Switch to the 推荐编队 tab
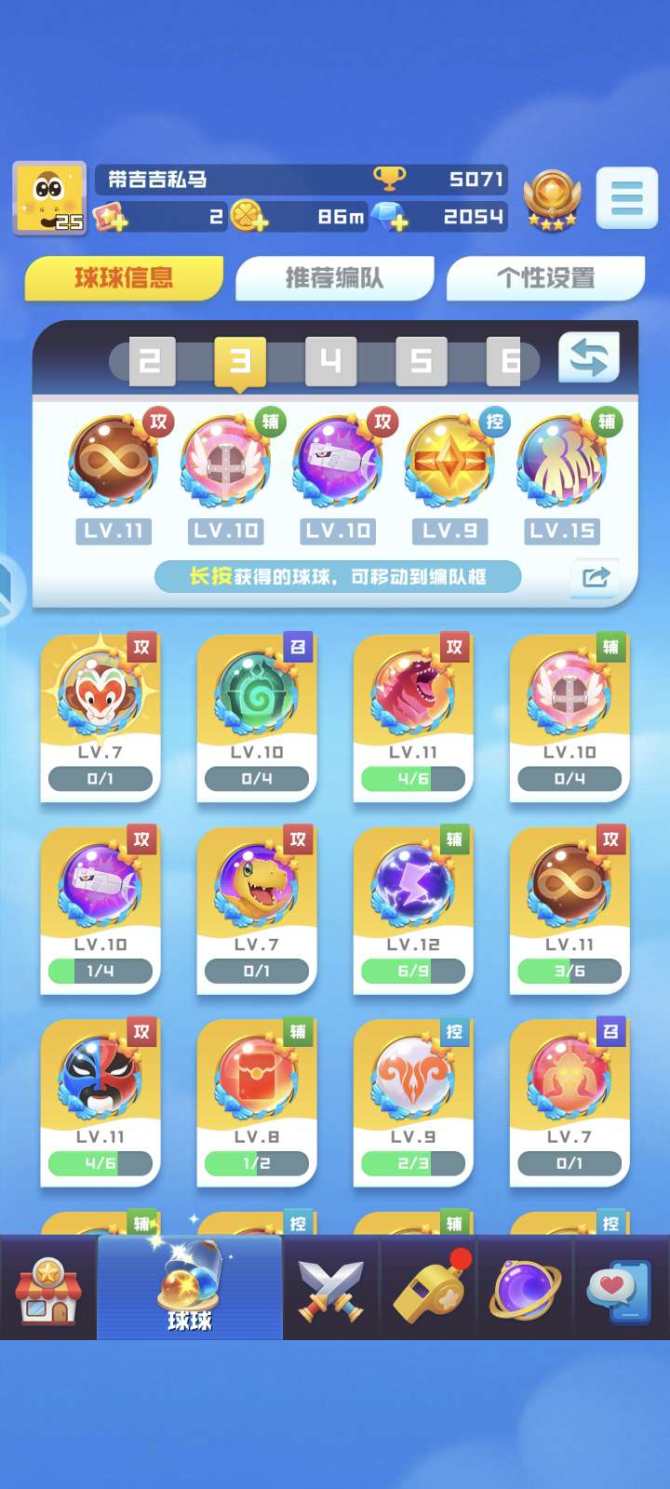This screenshot has width=670, height=1489. click(x=334, y=278)
